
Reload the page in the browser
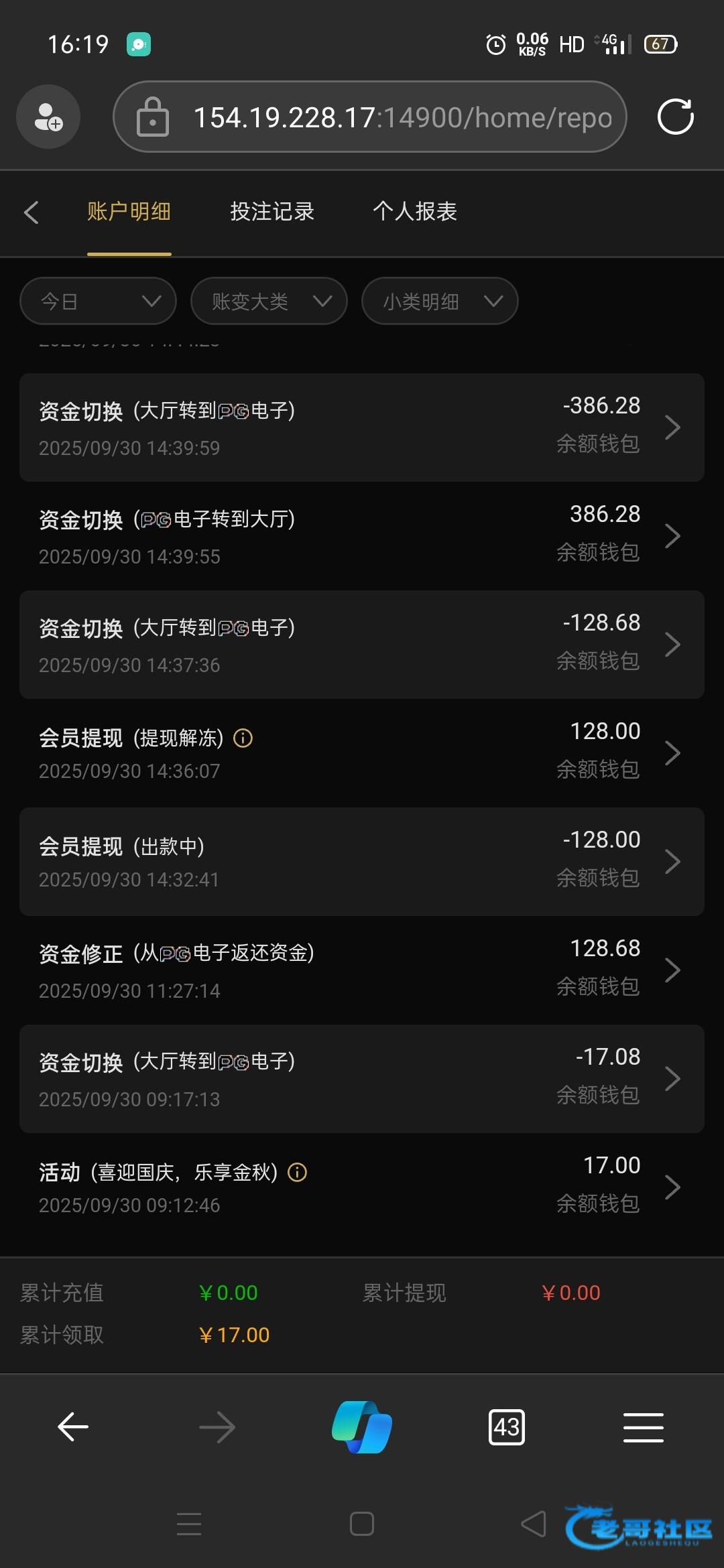click(x=675, y=117)
